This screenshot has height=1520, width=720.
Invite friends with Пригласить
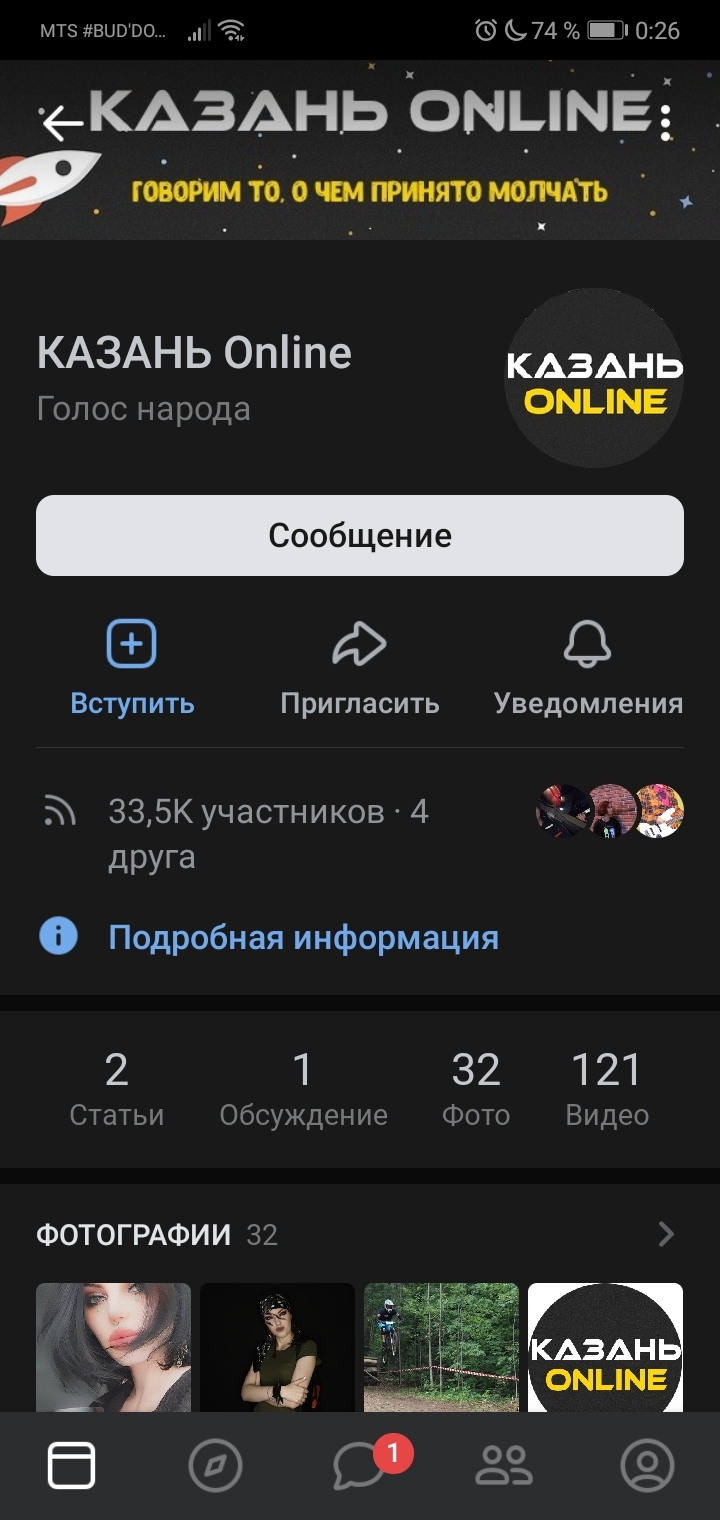(359, 667)
